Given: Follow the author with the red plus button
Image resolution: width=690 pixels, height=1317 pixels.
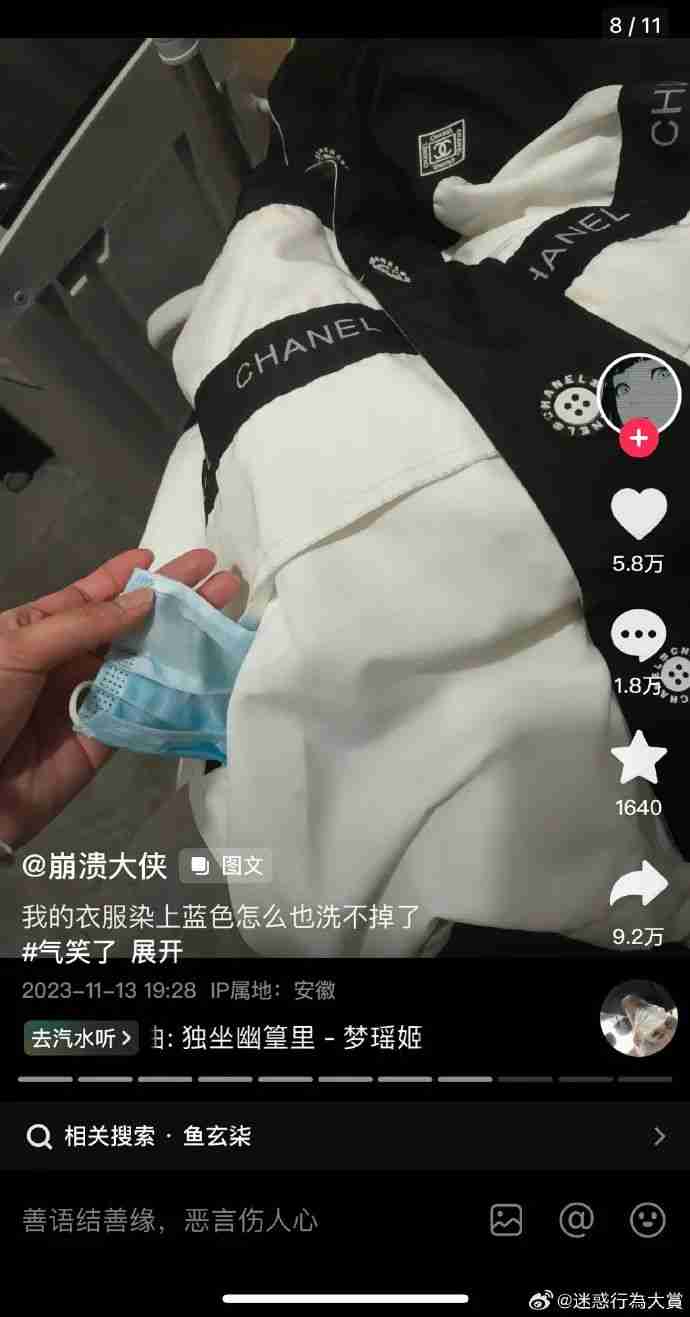Looking at the screenshot, I should [638, 437].
